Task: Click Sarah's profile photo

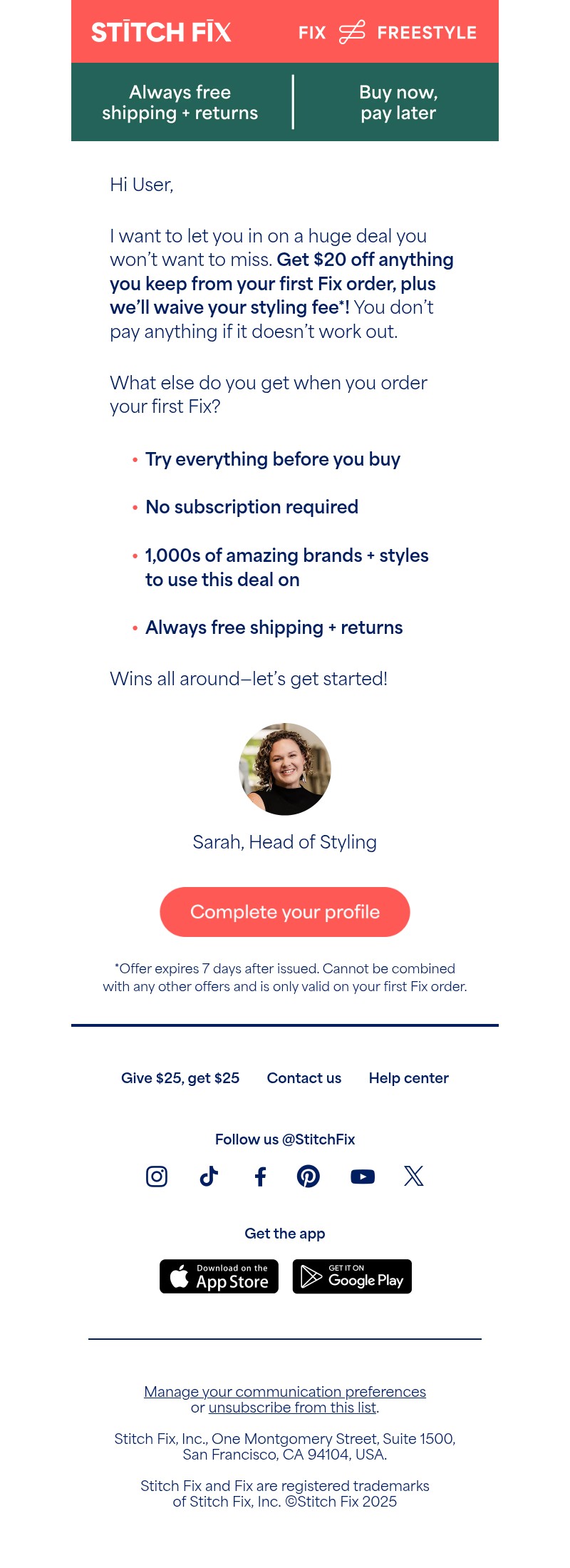Action: click(284, 768)
